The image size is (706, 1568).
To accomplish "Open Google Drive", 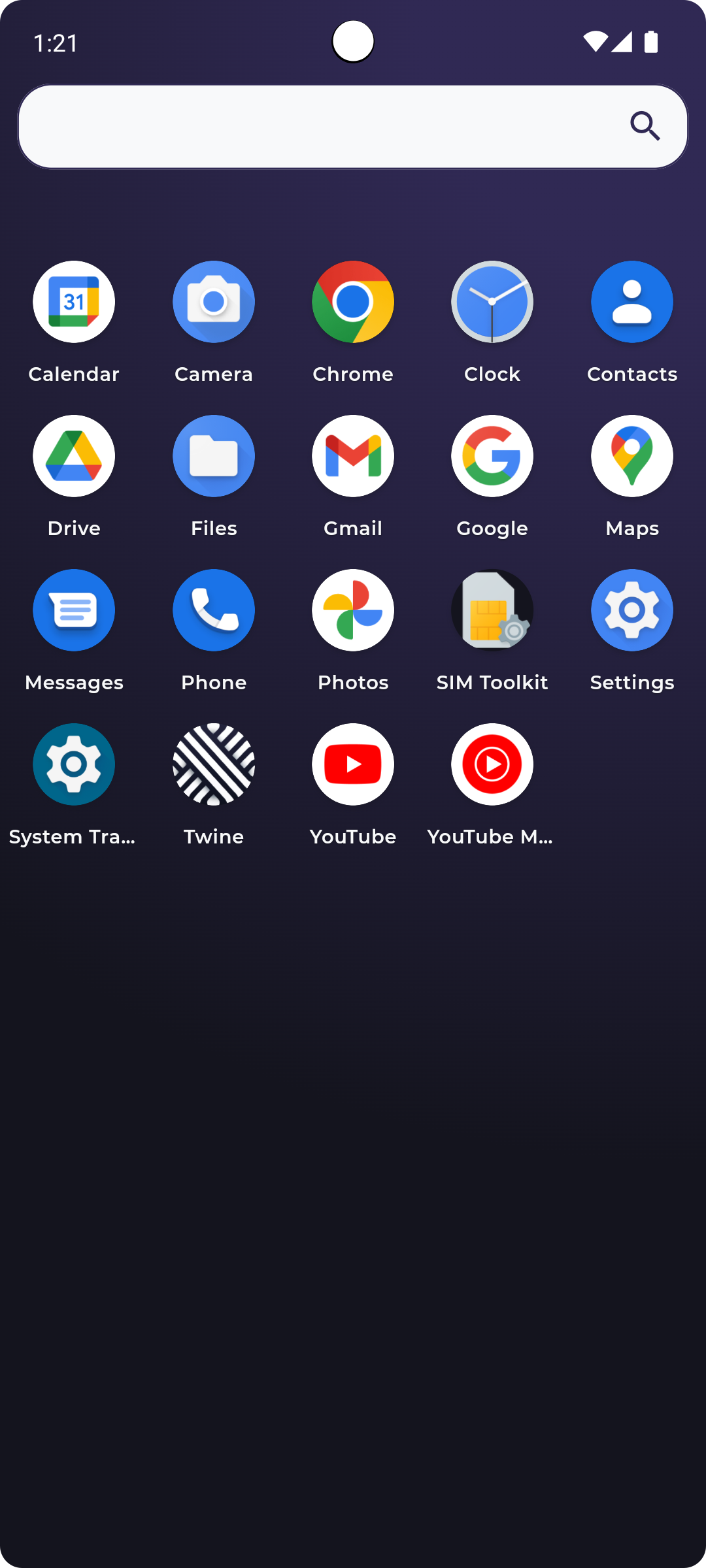I will point(74,457).
